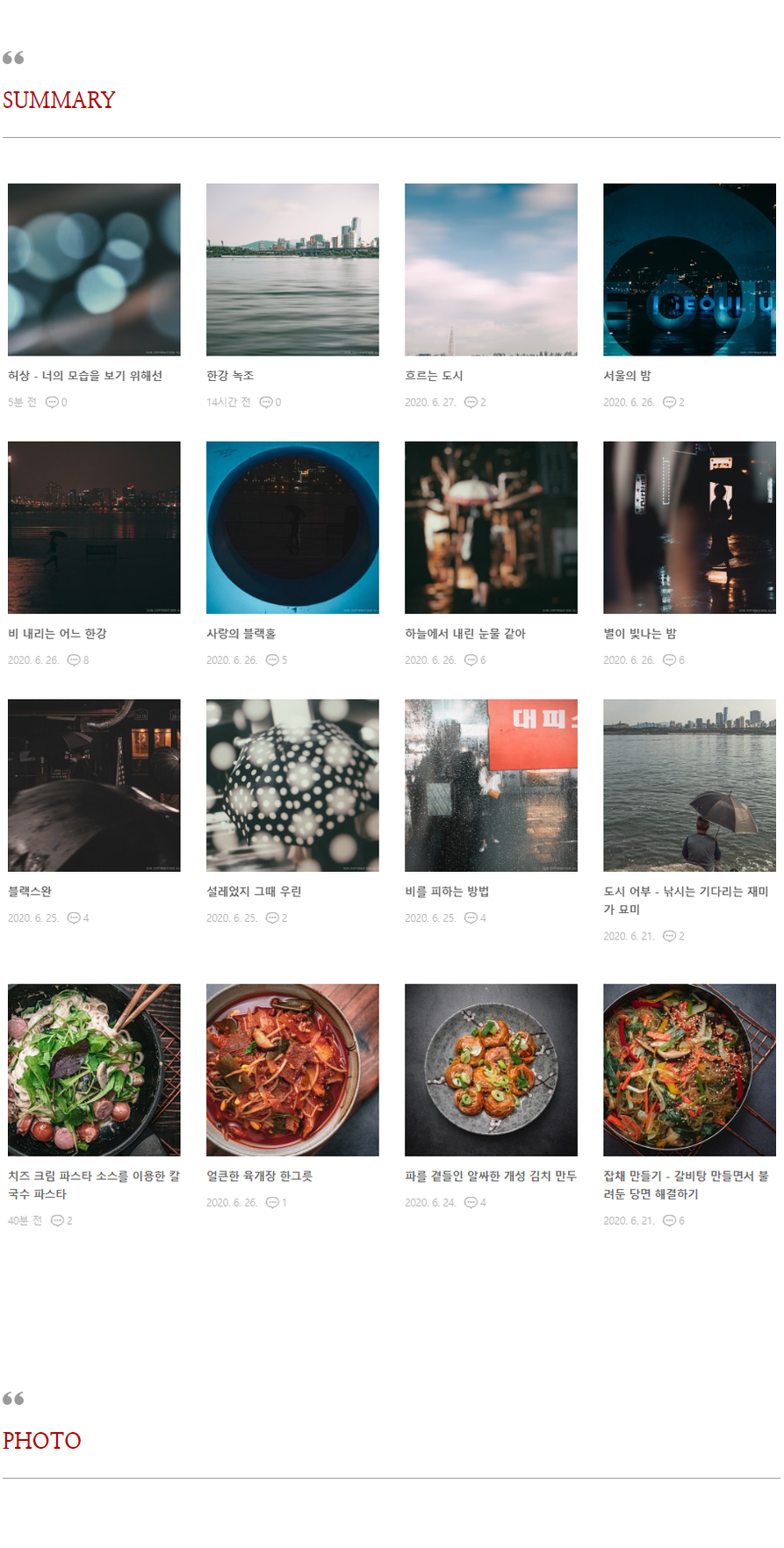Viewport: 784px width, 1548px height.
Task: Open the 개성 김치 만두 post
Action: 490,1177
